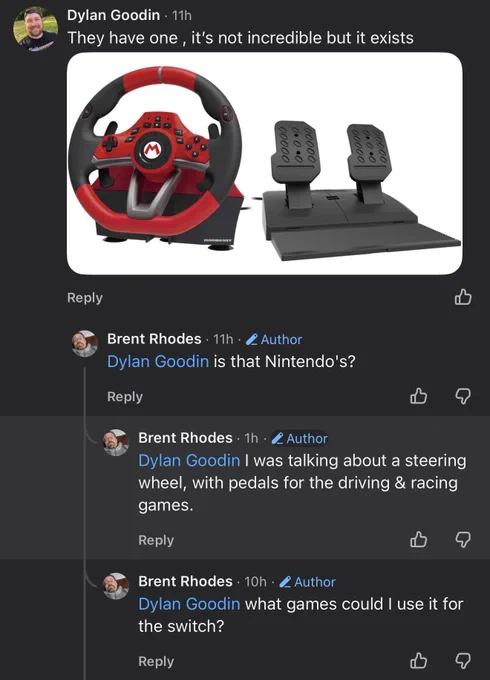
Task: Downvote the "what games could I use" comment
Action: pos(463,661)
